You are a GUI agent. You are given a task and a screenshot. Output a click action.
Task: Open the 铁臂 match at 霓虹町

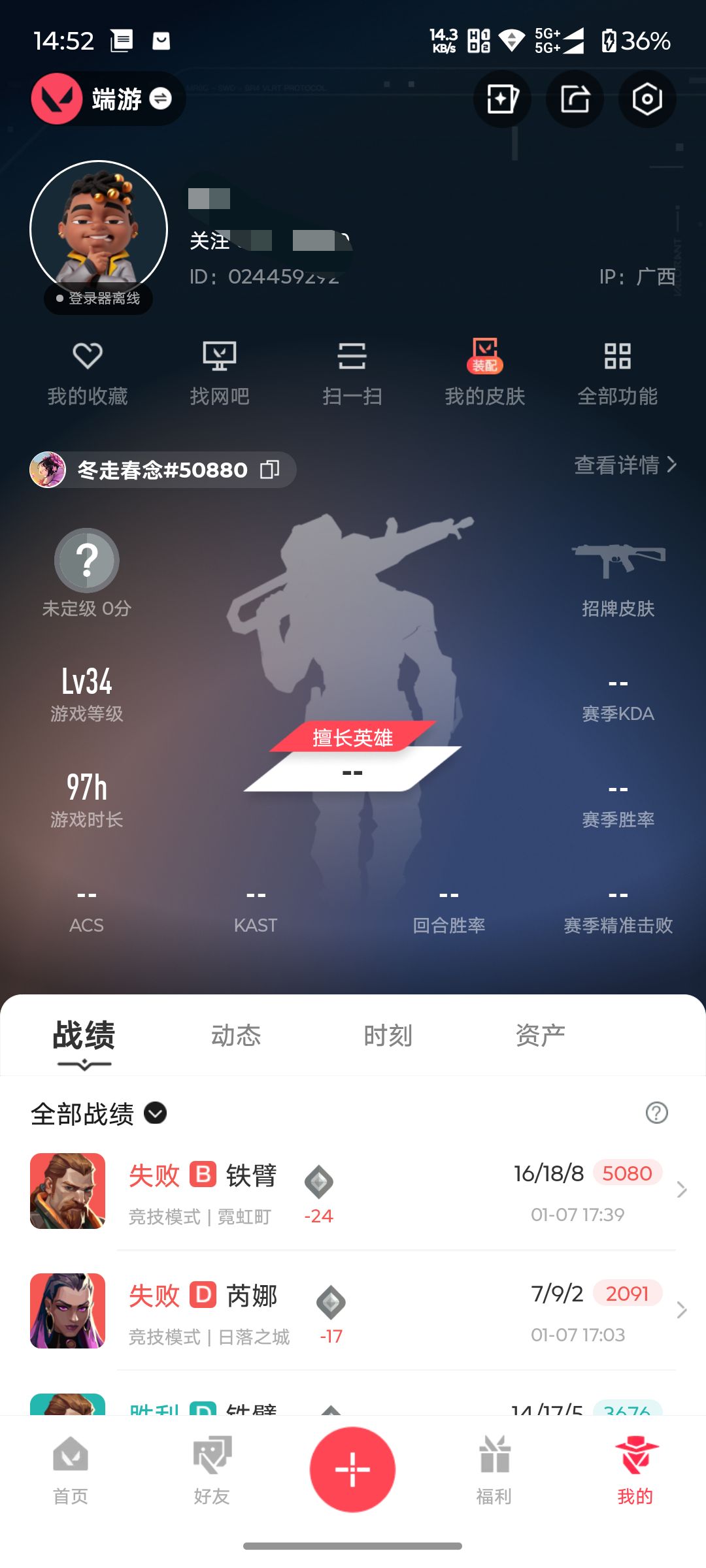click(x=353, y=1192)
